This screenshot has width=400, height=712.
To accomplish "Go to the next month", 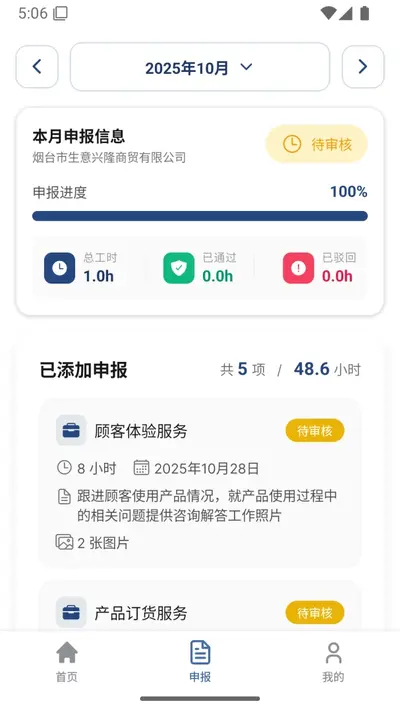I will point(363,67).
